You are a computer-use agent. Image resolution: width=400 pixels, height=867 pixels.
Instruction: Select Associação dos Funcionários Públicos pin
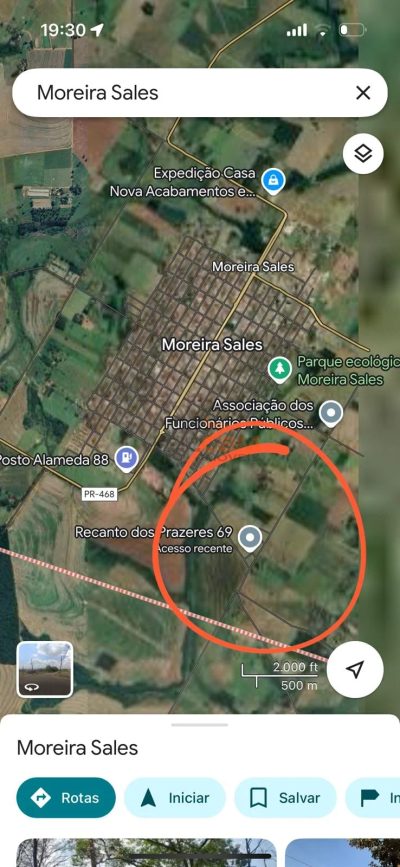(x=331, y=414)
